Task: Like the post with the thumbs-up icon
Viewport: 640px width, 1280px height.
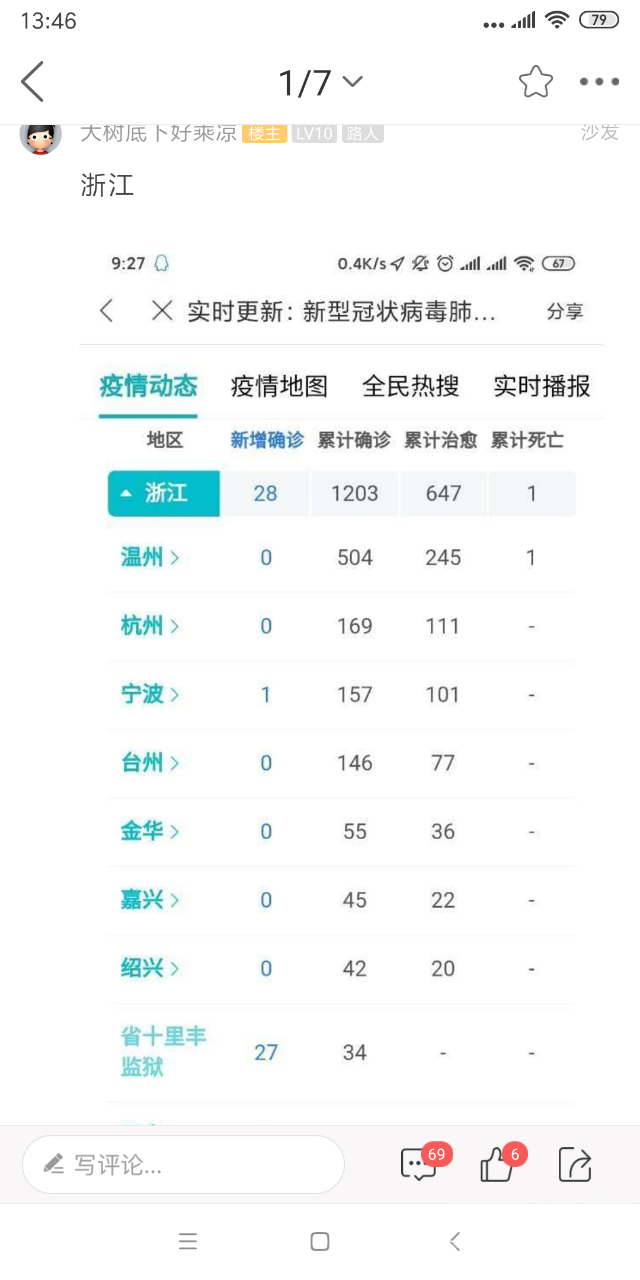Action: pos(498,1164)
